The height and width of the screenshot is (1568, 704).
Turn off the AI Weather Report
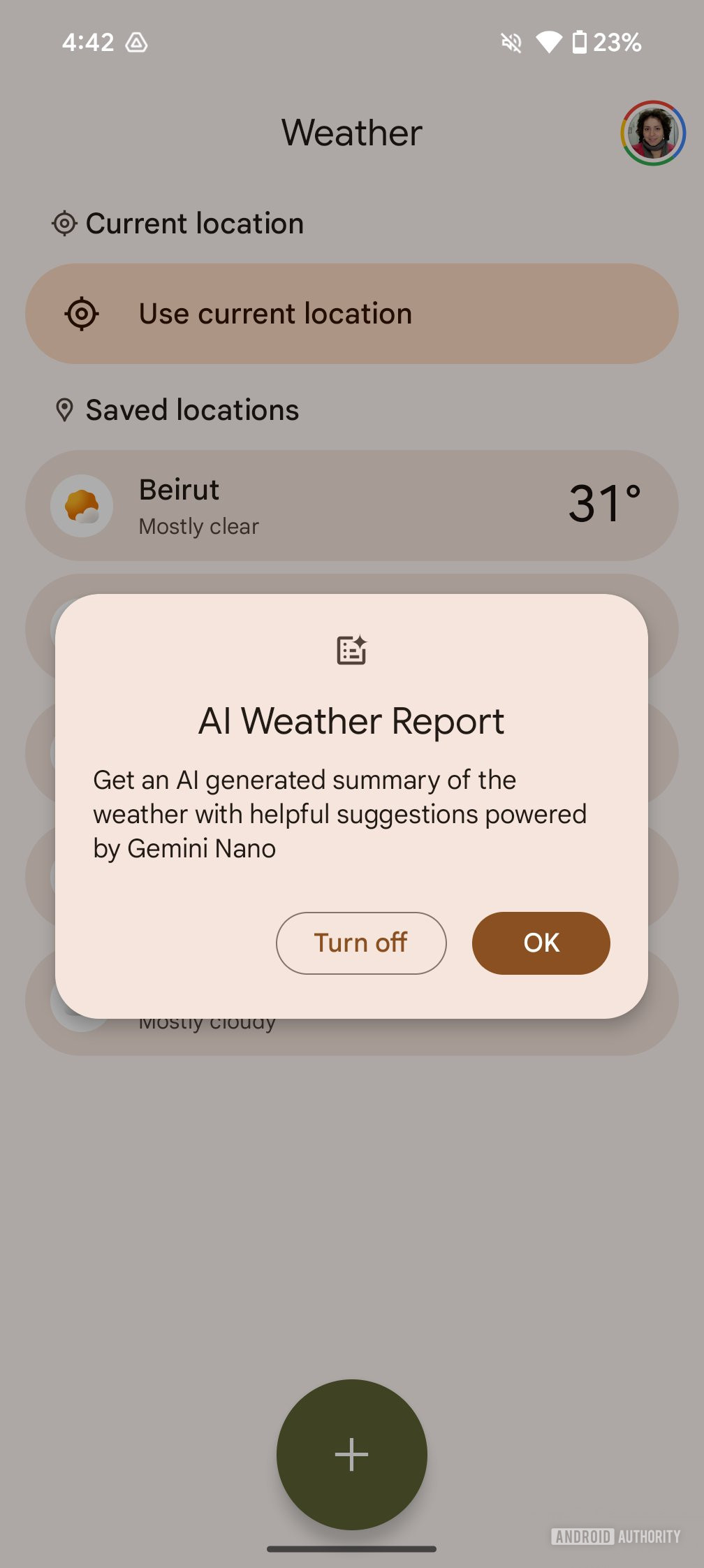point(360,943)
